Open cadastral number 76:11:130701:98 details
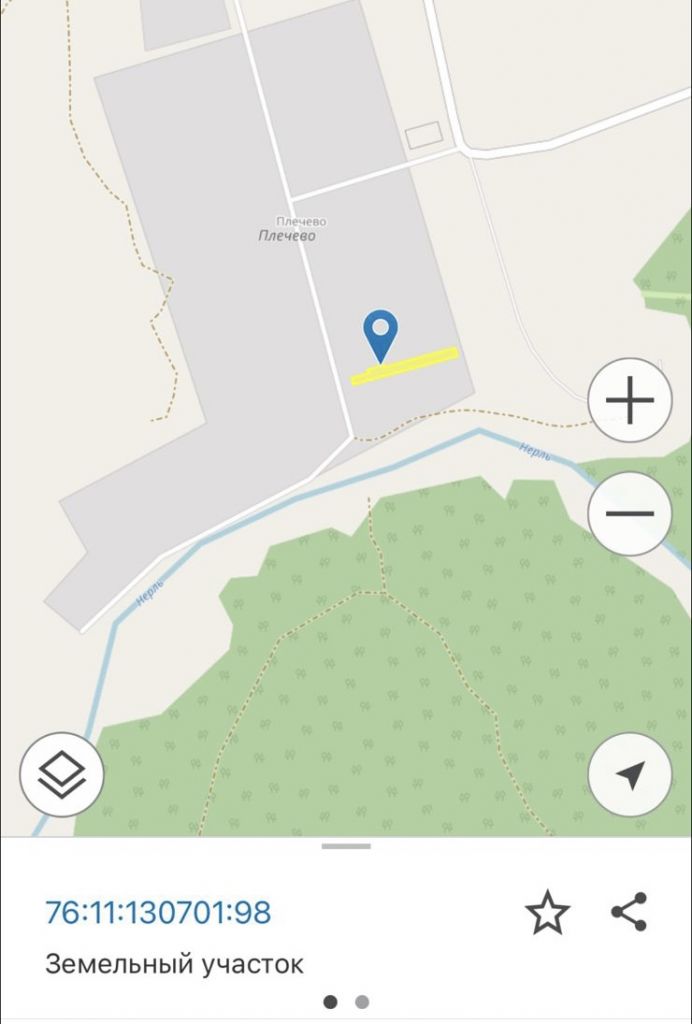The width and height of the screenshot is (692, 1024). point(158,913)
